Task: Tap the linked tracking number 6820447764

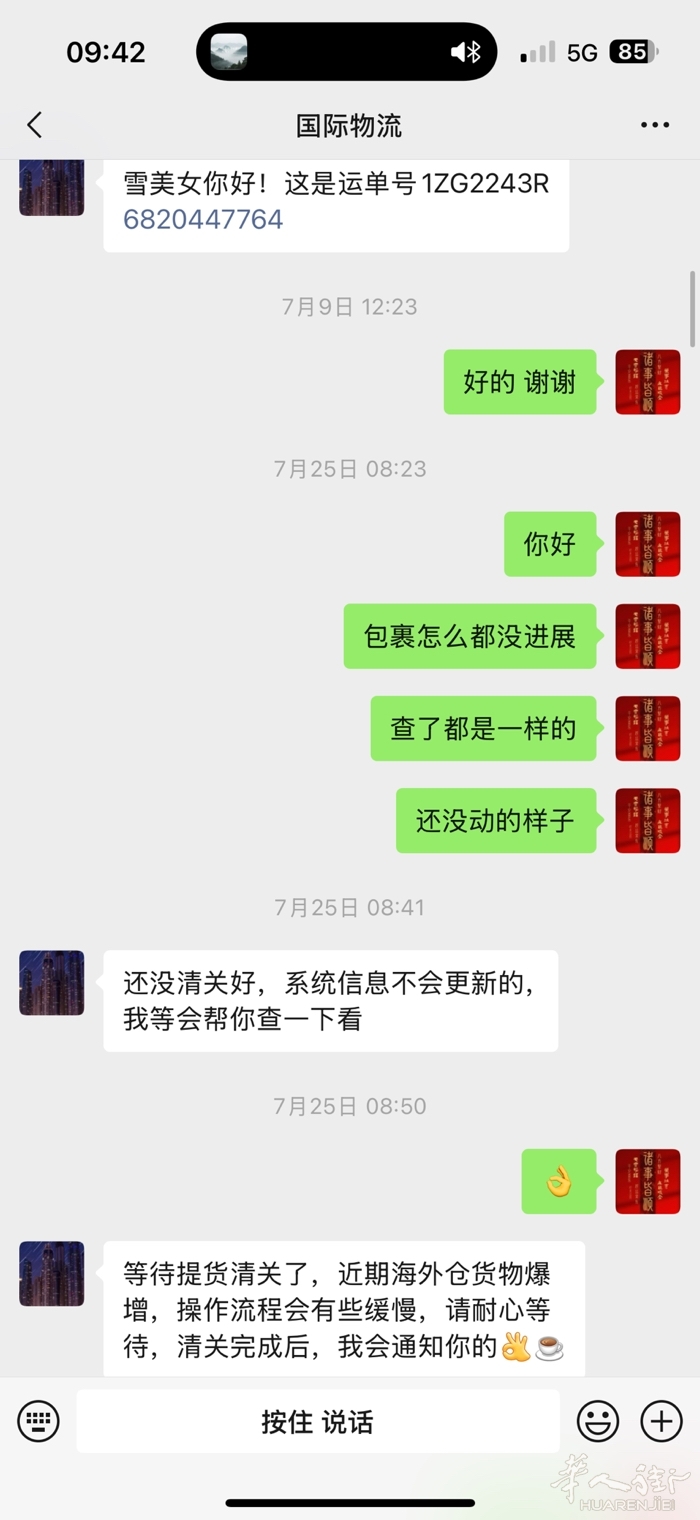Action: coord(203,219)
